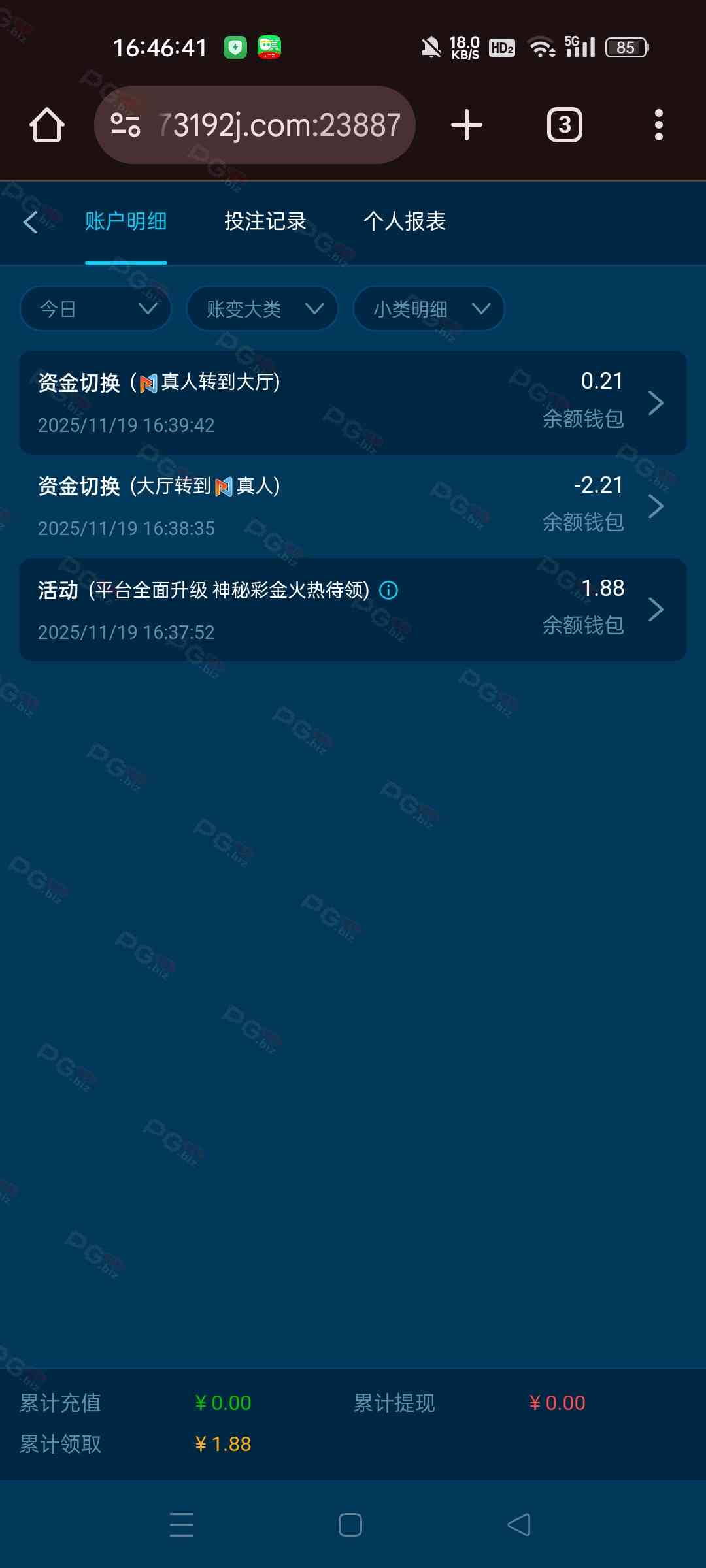
Task: Open the 大厅转到真人 -2.21 record
Action: (x=353, y=506)
